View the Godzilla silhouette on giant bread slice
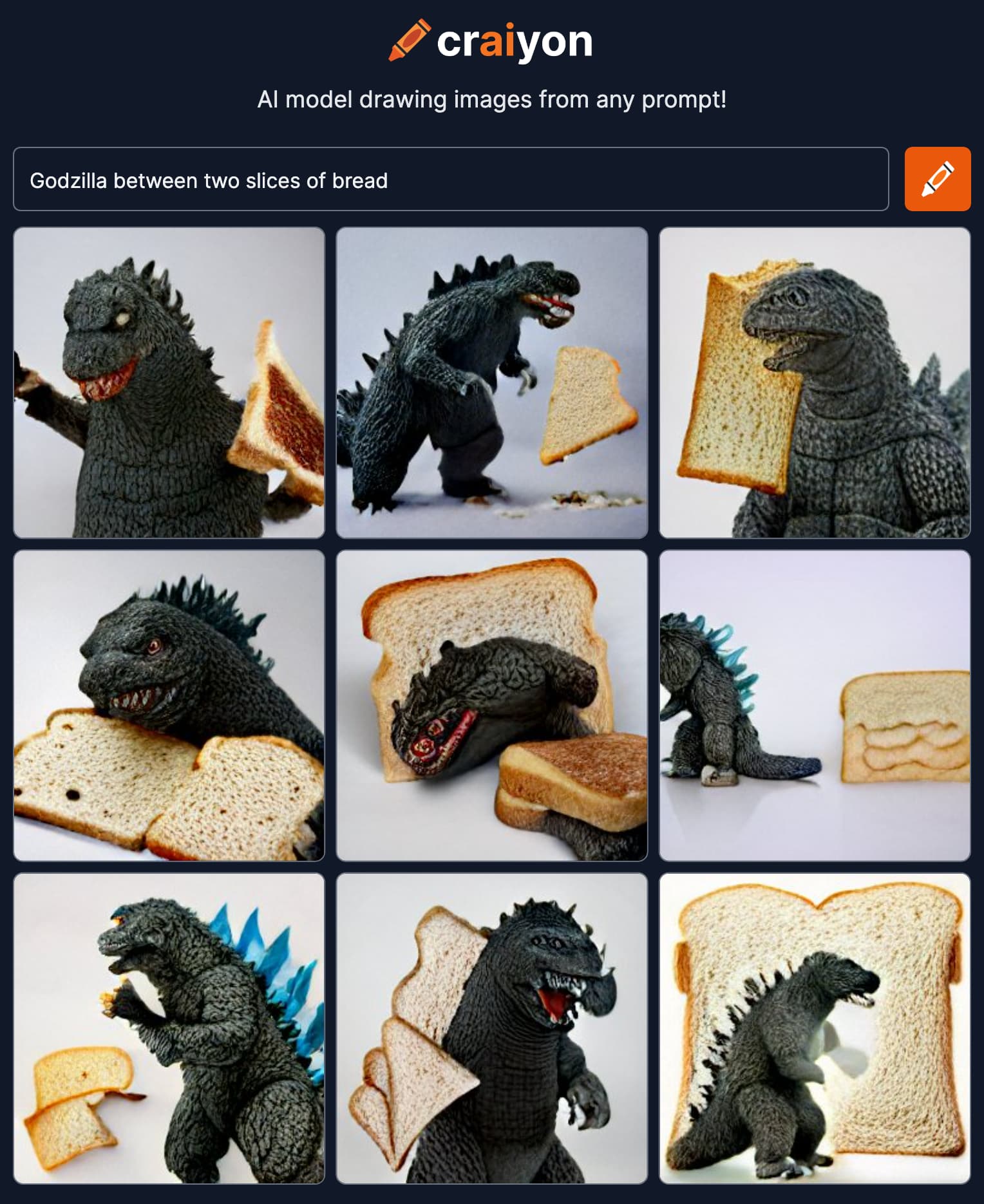984x1204 pixels. (814, 1028)
